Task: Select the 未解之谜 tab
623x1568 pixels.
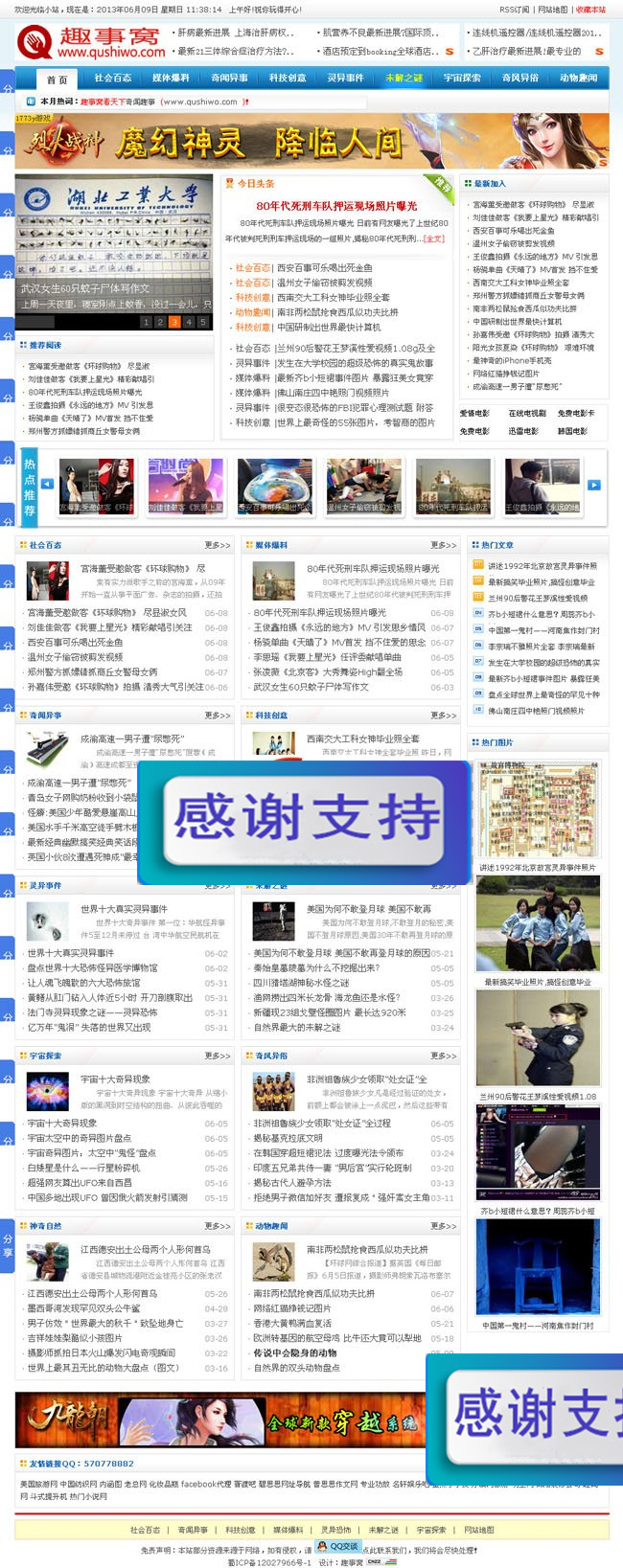Action: 404,79
